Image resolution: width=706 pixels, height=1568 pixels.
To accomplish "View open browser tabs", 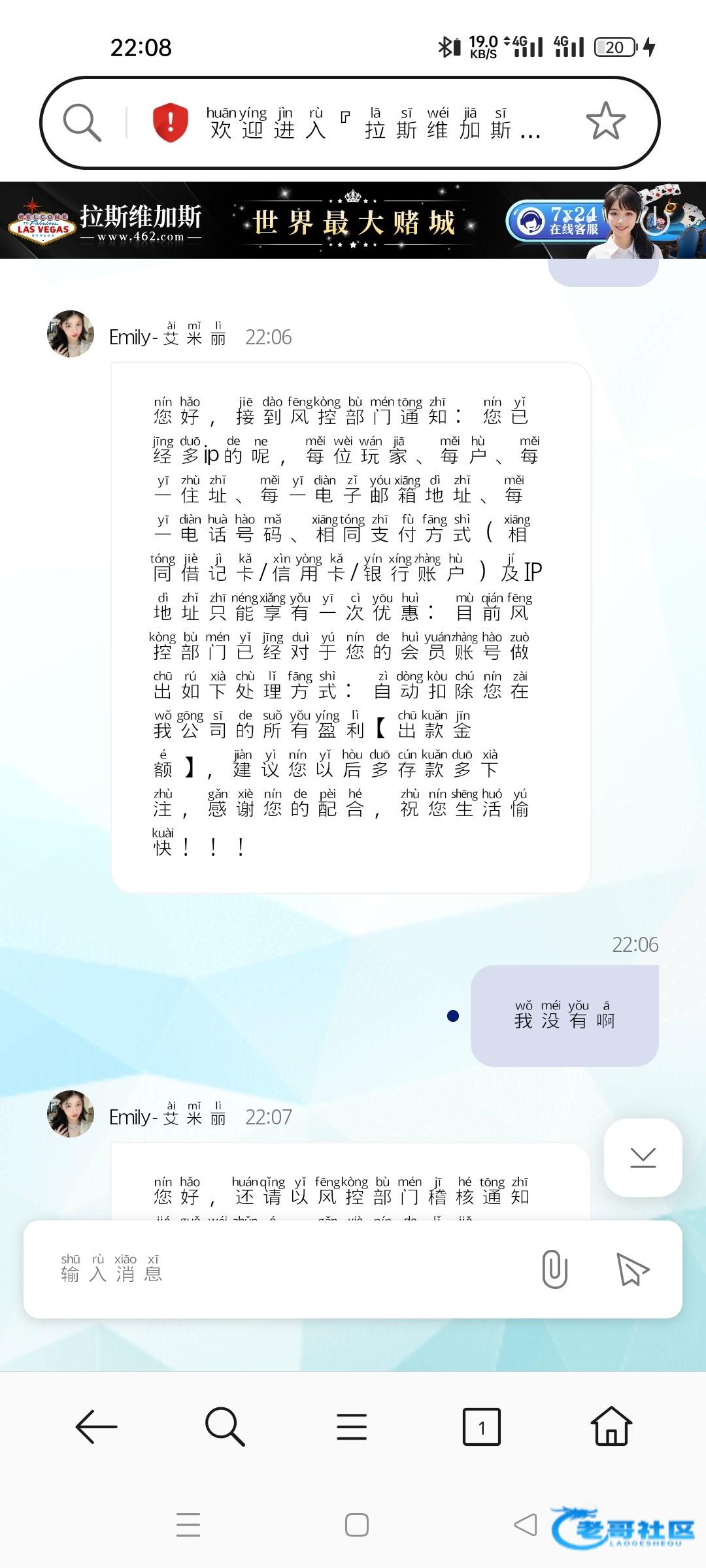I will click(481, 1426).
